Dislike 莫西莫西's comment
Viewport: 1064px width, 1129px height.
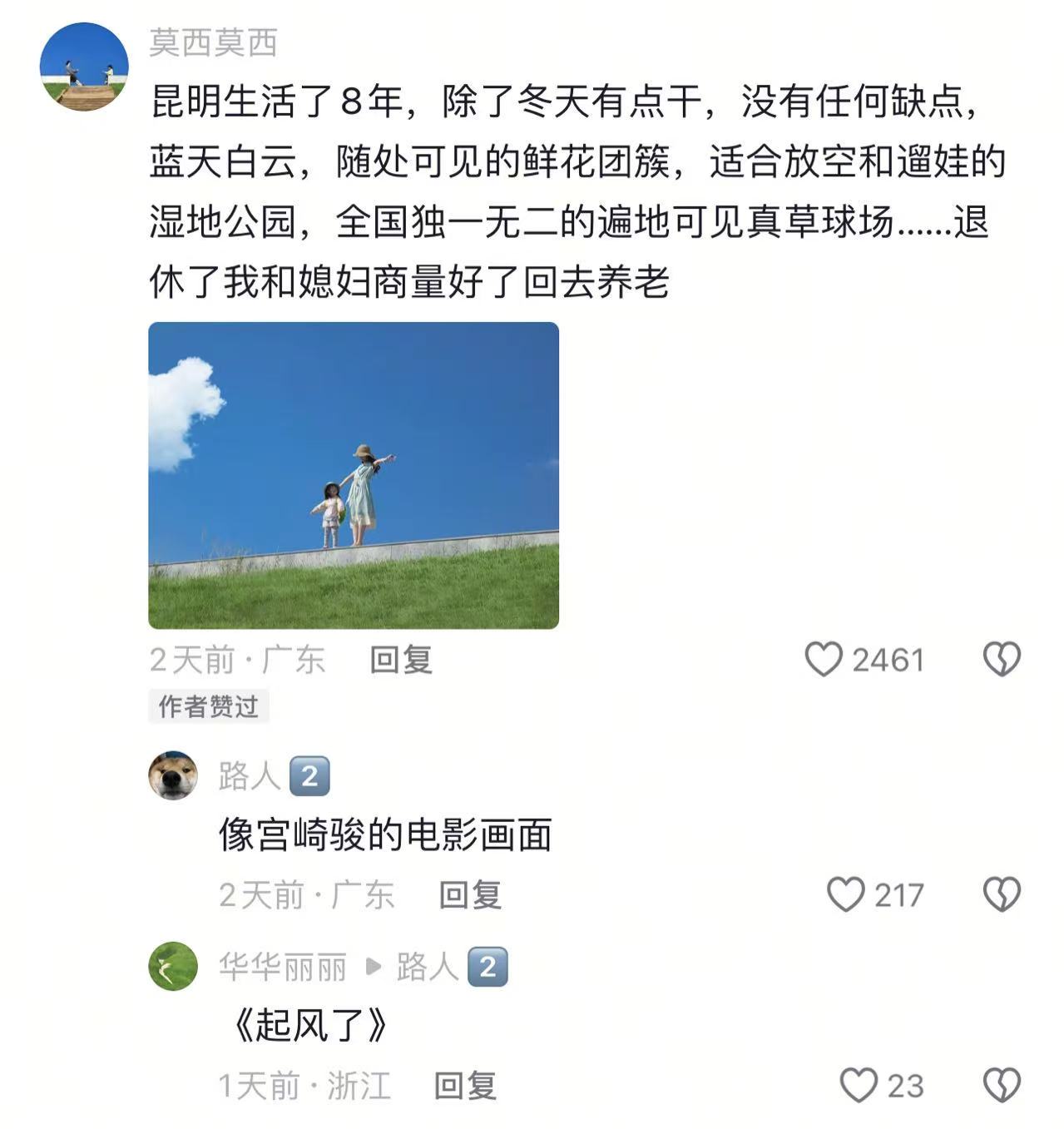1002,660
